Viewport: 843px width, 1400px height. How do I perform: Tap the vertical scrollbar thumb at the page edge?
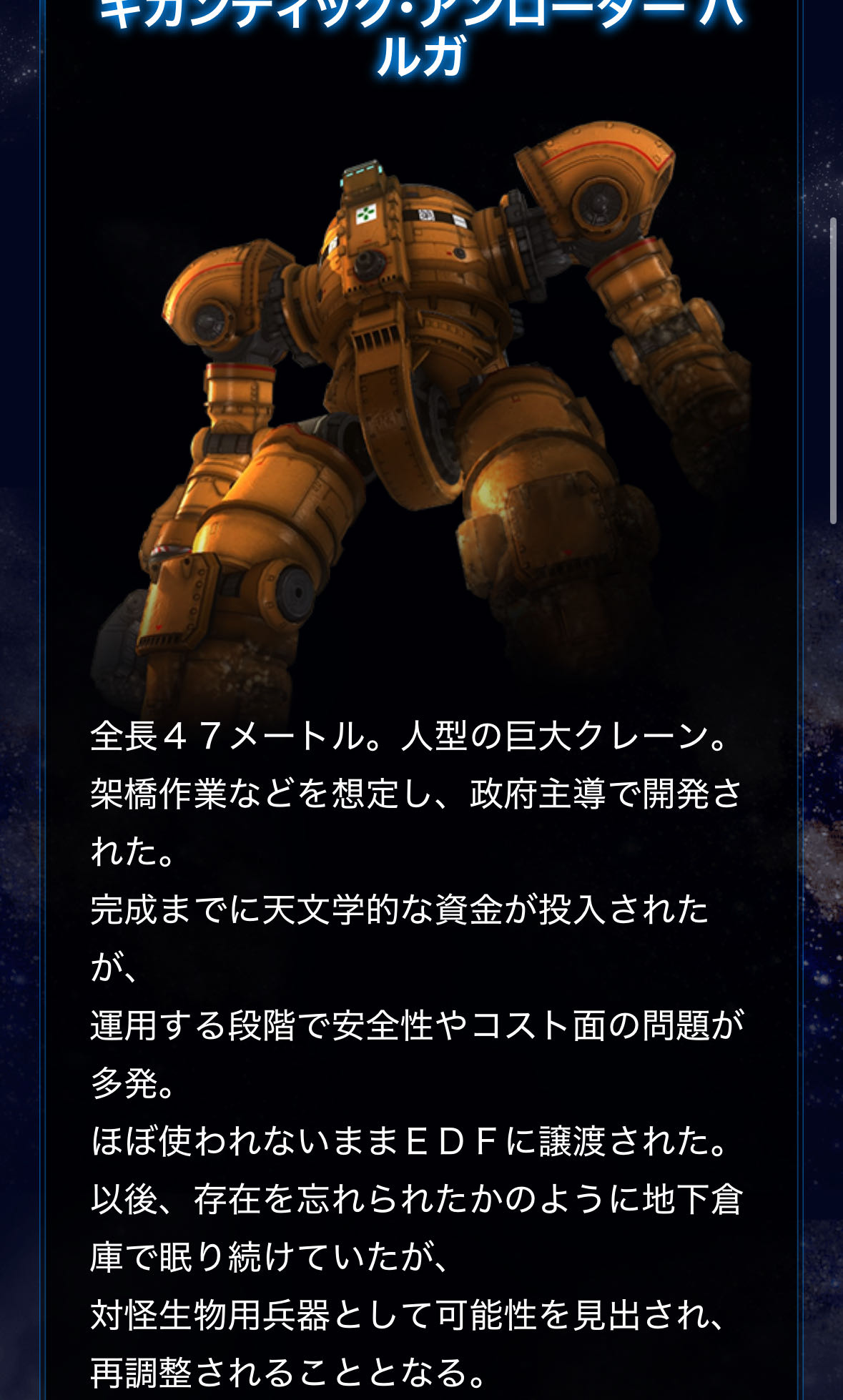[833, 371]
